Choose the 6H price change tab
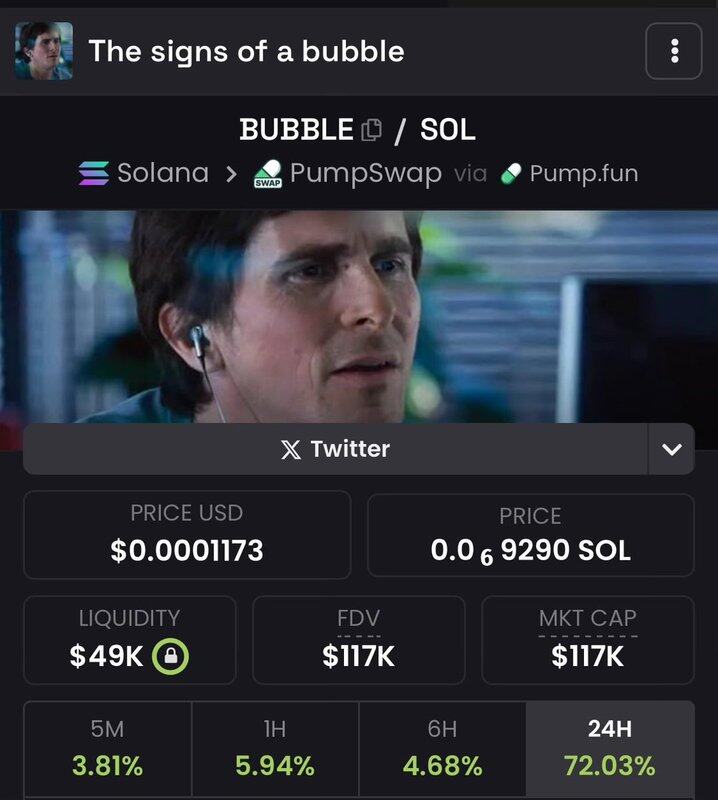The width and height of the screenshot is (718, 800). click(x=442, y=750)
